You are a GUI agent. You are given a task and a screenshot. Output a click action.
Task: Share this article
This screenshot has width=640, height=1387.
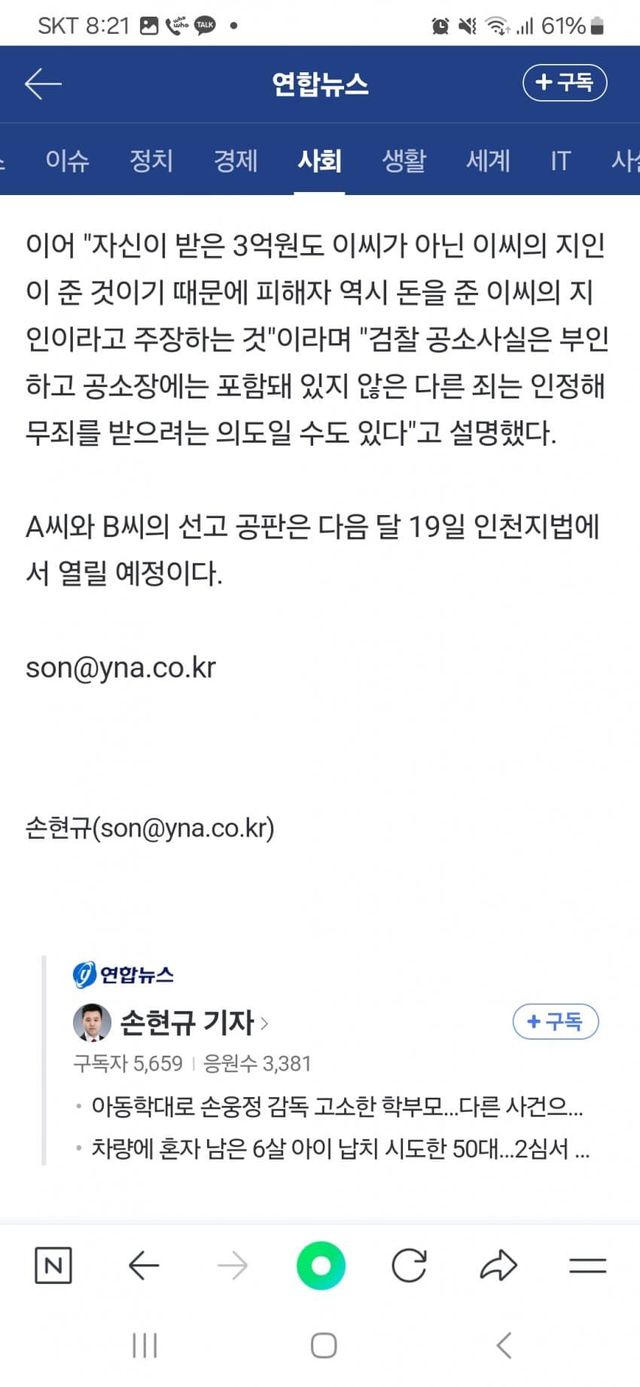[x=498, y=1266]
